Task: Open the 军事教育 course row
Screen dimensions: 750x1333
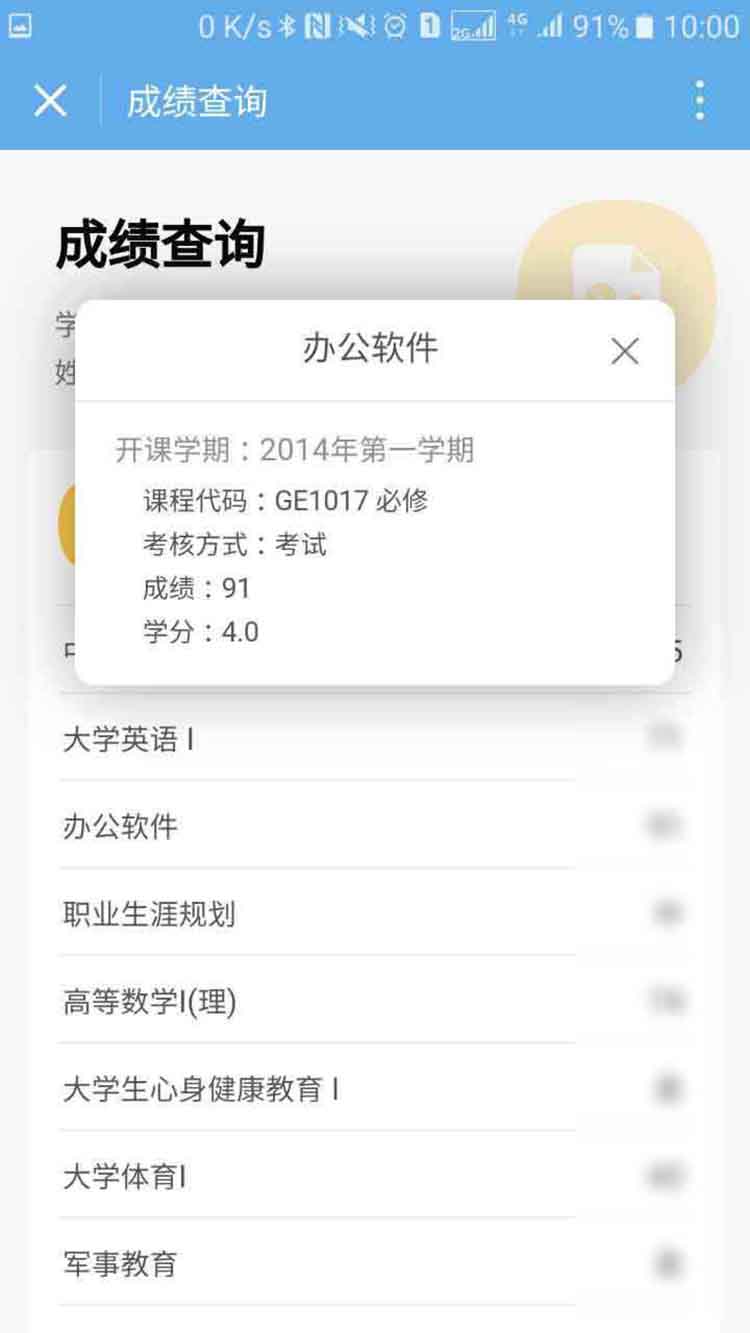Action: (318, 1263)
